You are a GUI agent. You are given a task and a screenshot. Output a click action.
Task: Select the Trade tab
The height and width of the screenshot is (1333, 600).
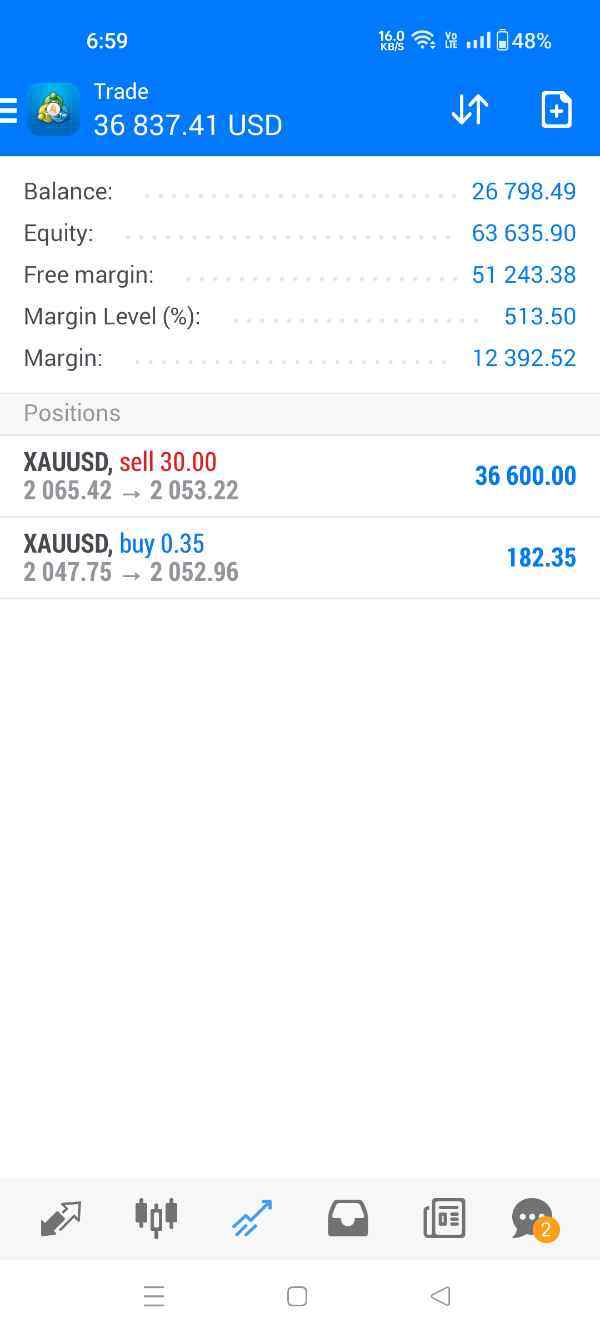point(252,1218)
